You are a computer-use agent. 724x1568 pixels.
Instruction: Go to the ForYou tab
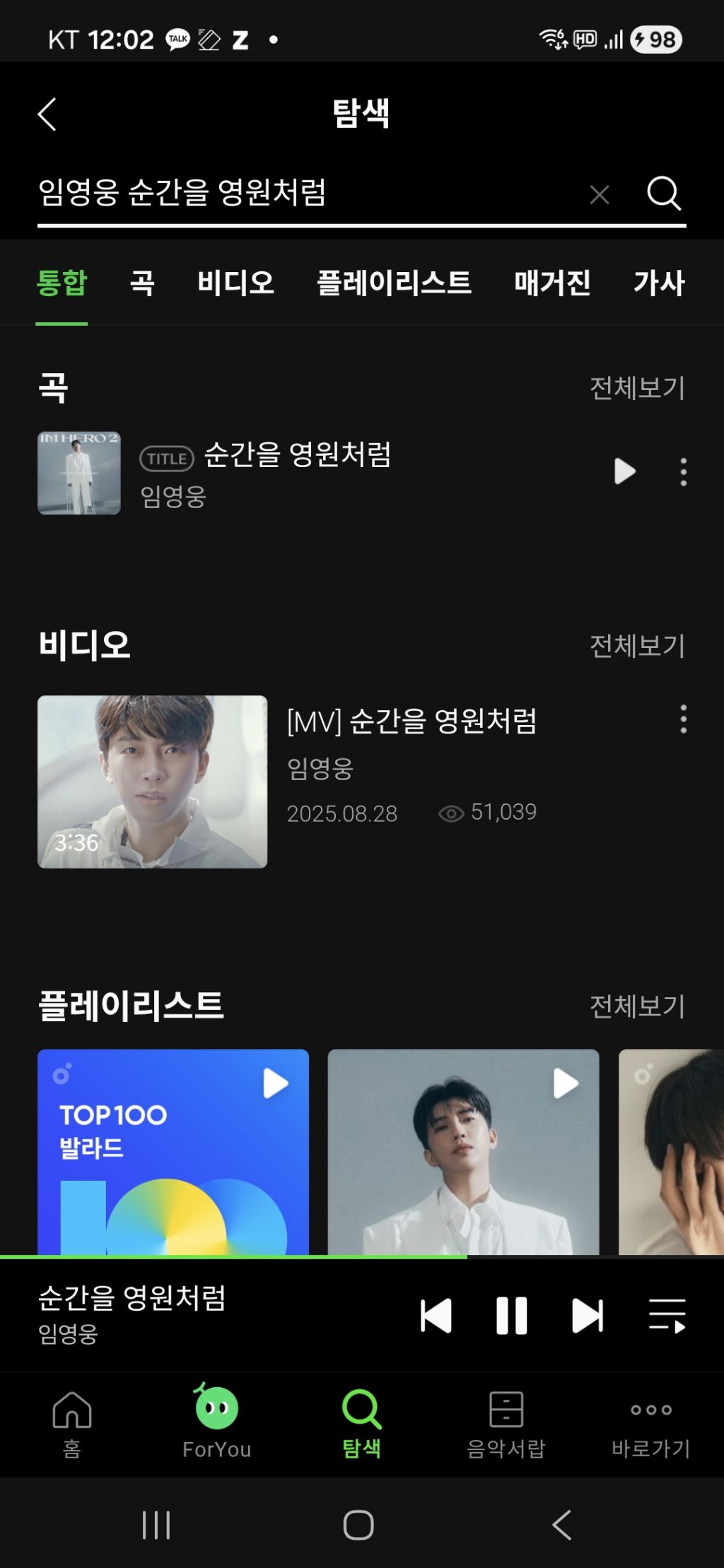tap(216, 1422)
